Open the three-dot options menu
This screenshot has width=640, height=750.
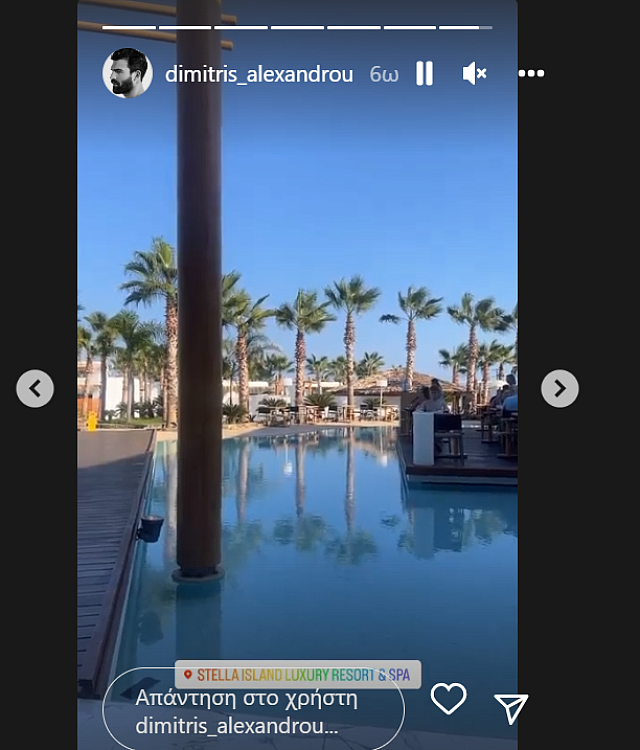pos(531,73)
